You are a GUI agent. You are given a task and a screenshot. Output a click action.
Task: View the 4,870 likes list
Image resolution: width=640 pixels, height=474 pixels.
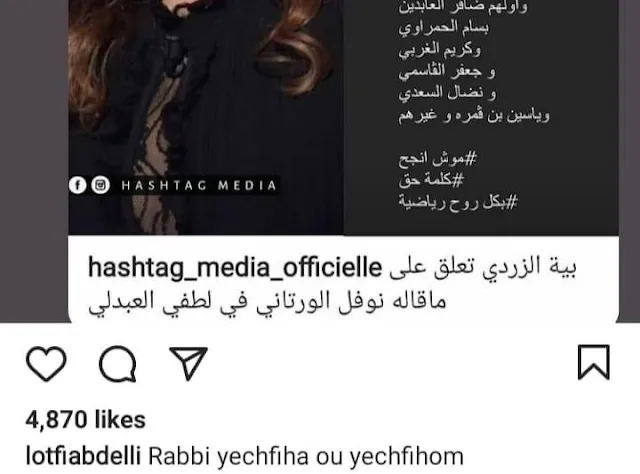click(87, 419)
